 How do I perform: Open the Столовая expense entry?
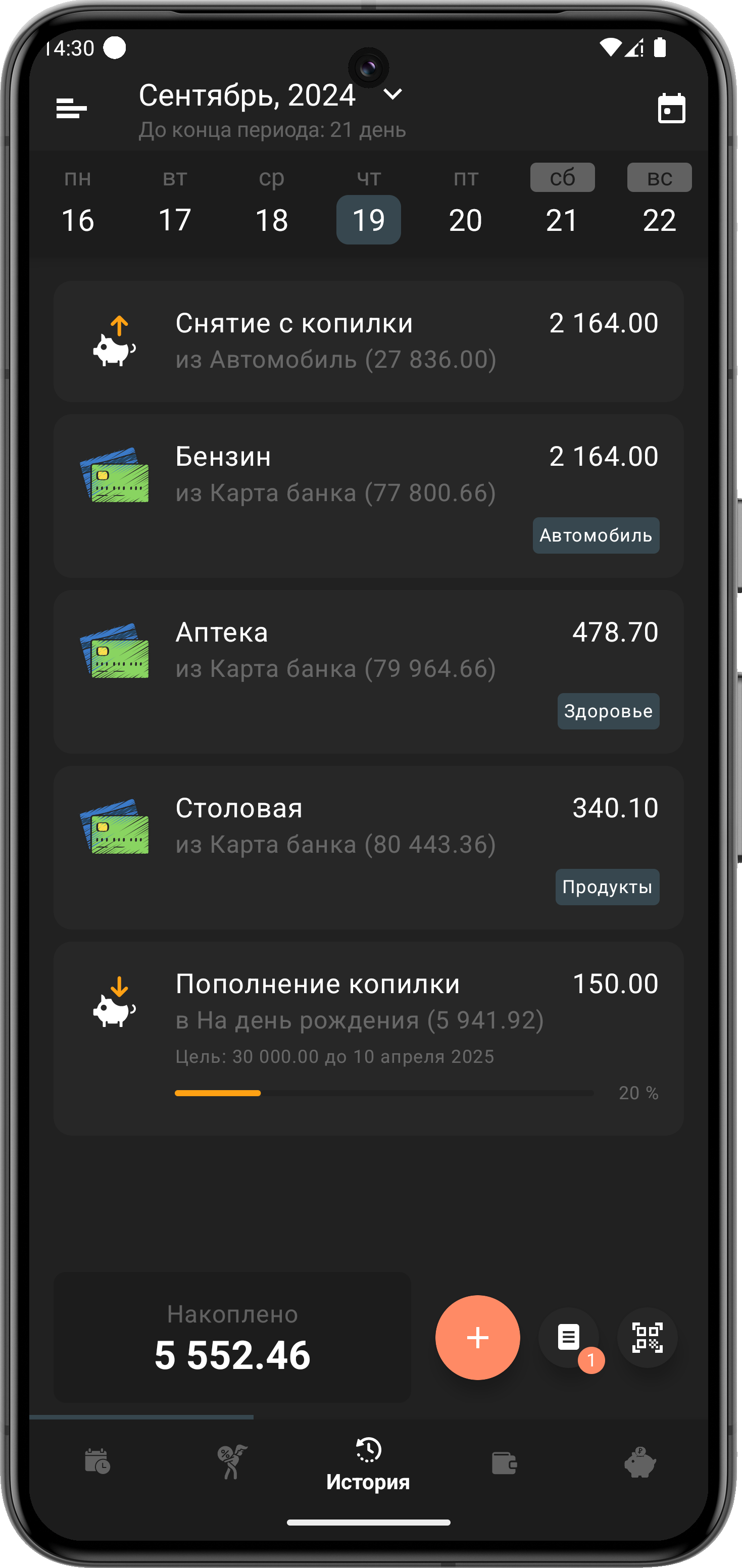tap(368, 847)
